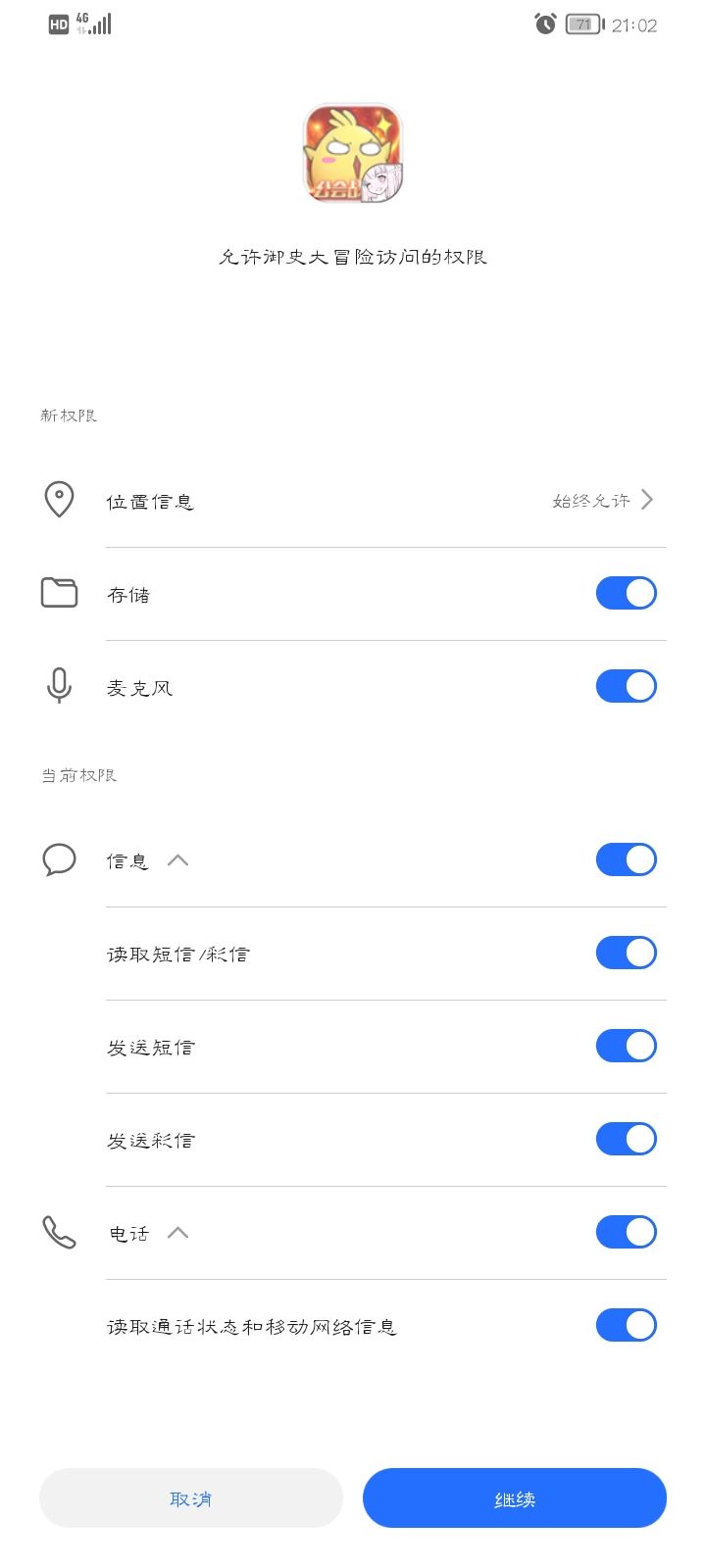Collapse the 电话 permission group
The height and width of the screenshot is (1568, 706).
177,1233
